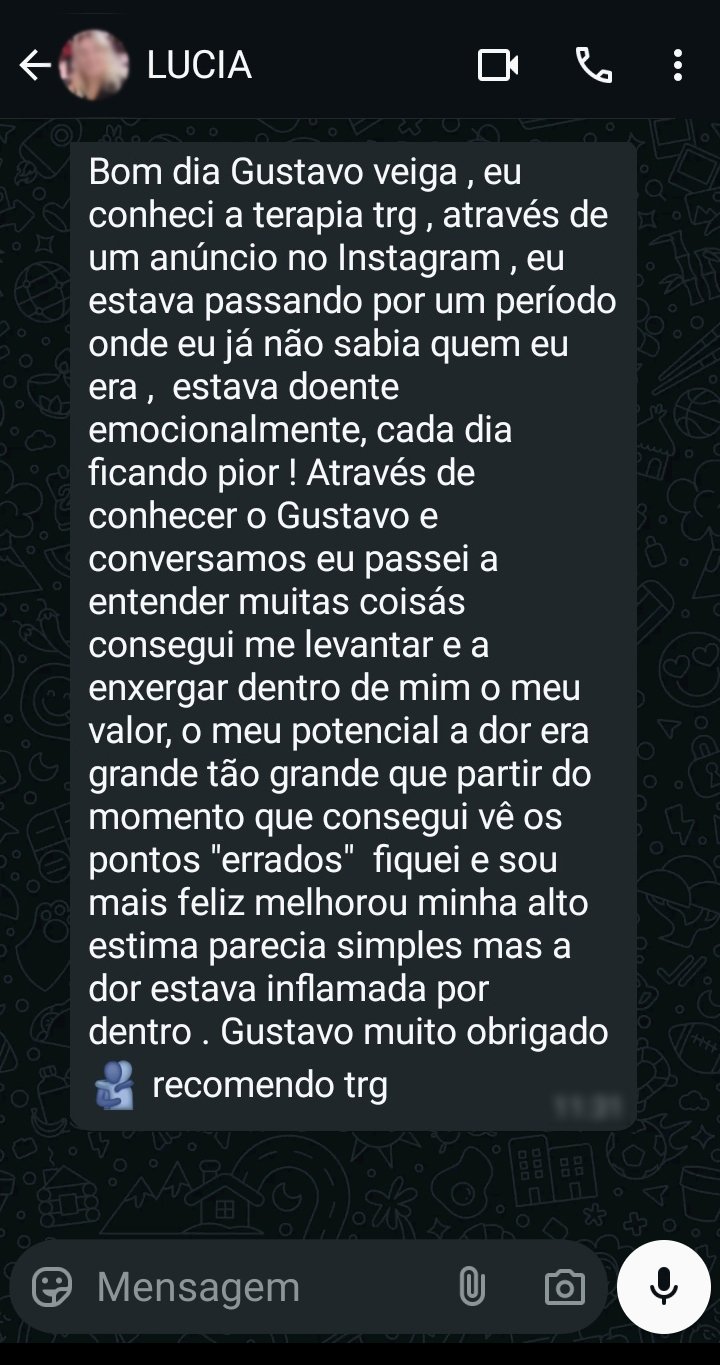Tap the microphone voice message button
Viewport: 720px width, 1365px height.
663,1287
